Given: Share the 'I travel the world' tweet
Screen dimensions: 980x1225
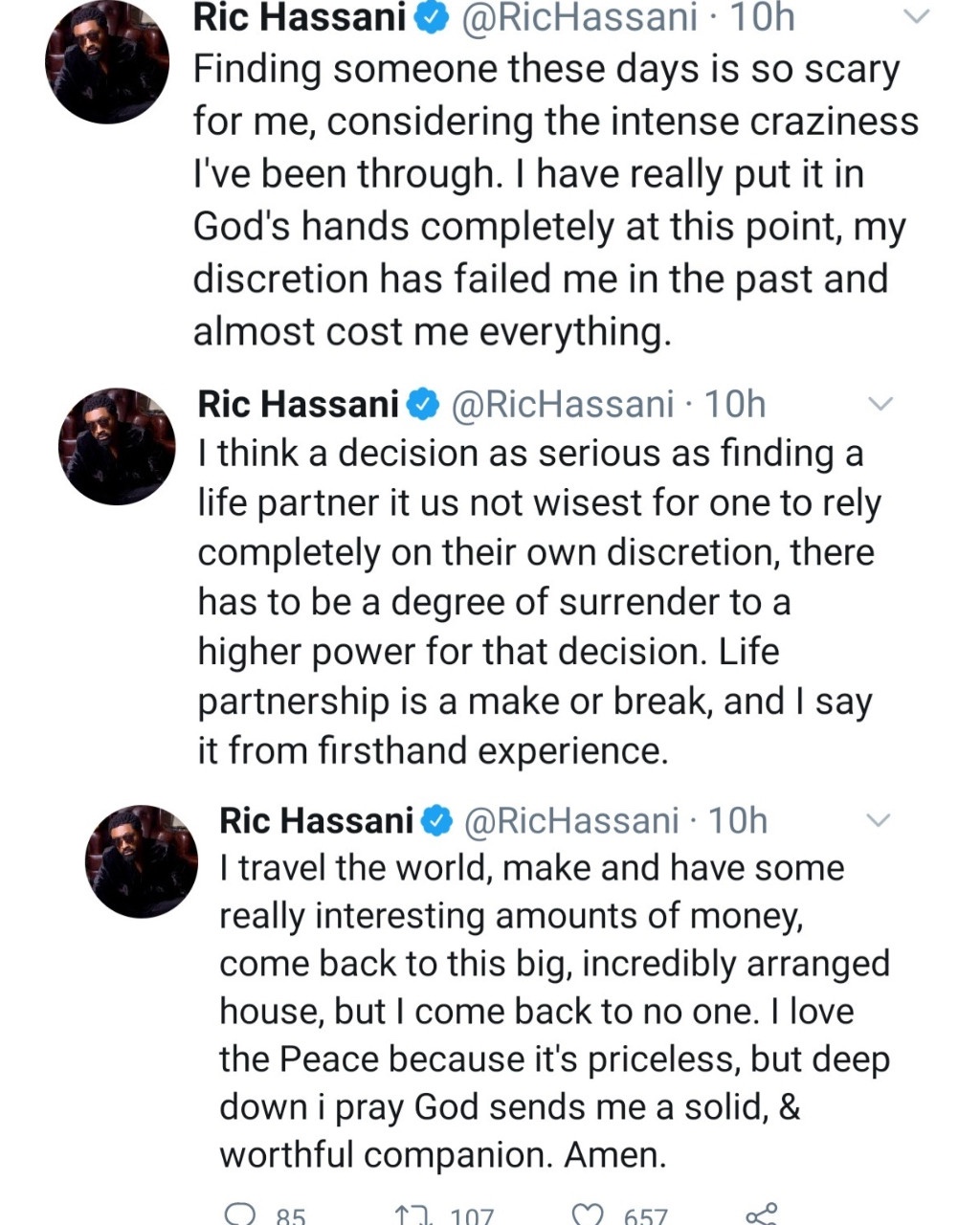Looking at the screenshot, I should pyautogui.click(x=762, y=1215).
